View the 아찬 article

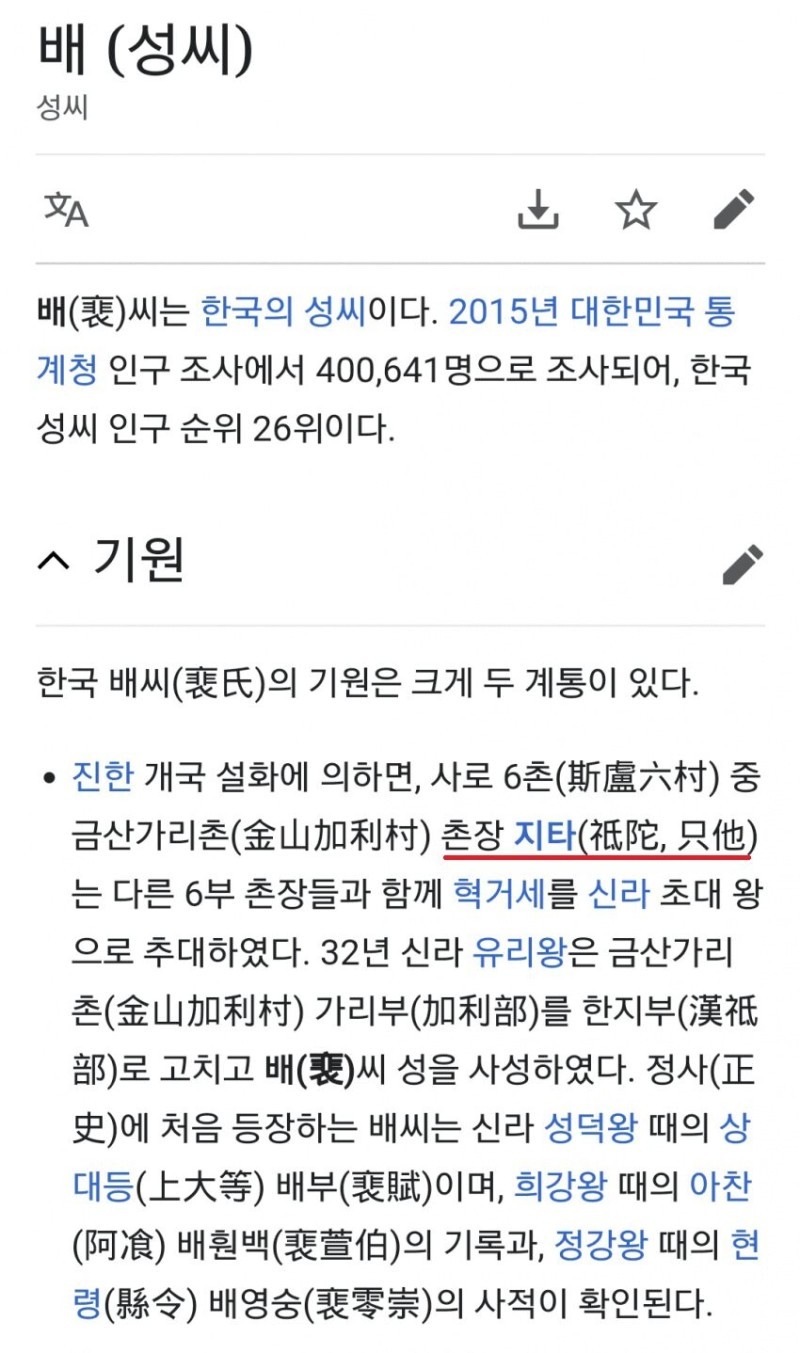[x=719, y=1187]
